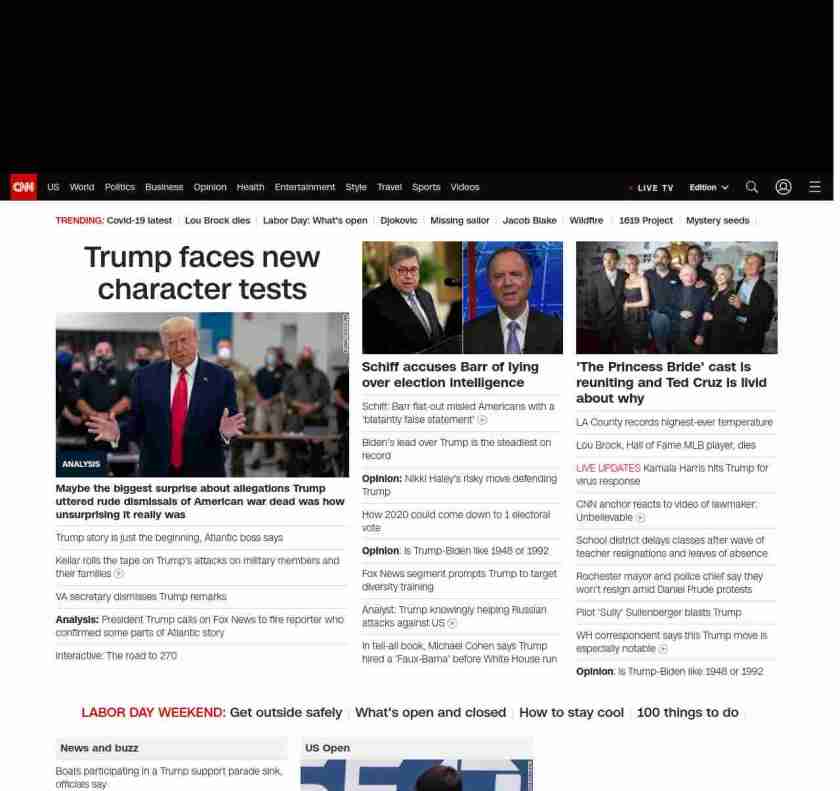Viewport: 840px width, 791px height.
Task: Open the Trump faces new character tests story image
Action: point(202,394)
